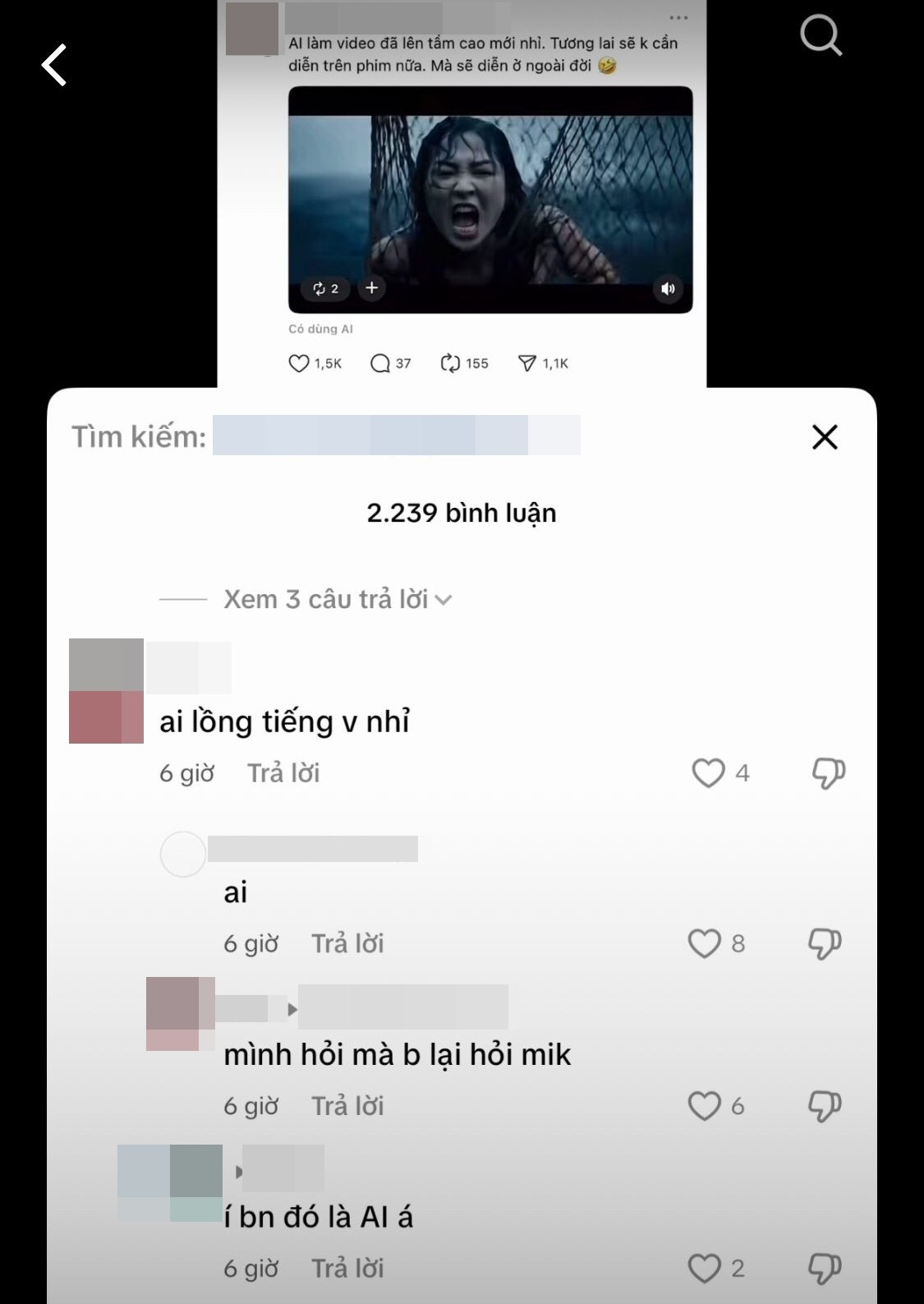Like the 'ai lồng tiếng v nhỉ' comment
Screen dimensions: 924x1304
708,773
